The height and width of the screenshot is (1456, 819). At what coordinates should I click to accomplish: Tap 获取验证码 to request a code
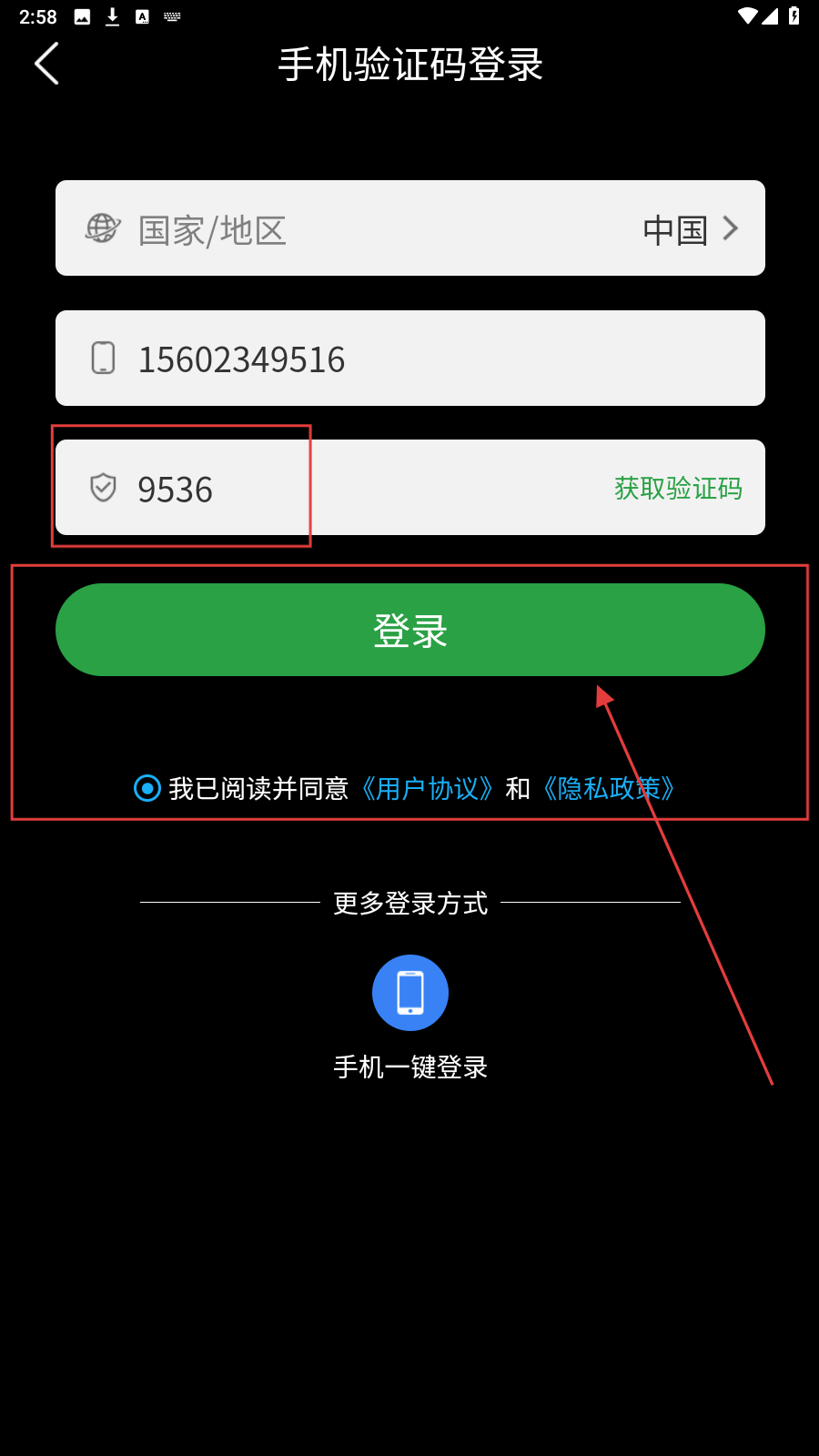pyautogui.click(x=678, y=489)
